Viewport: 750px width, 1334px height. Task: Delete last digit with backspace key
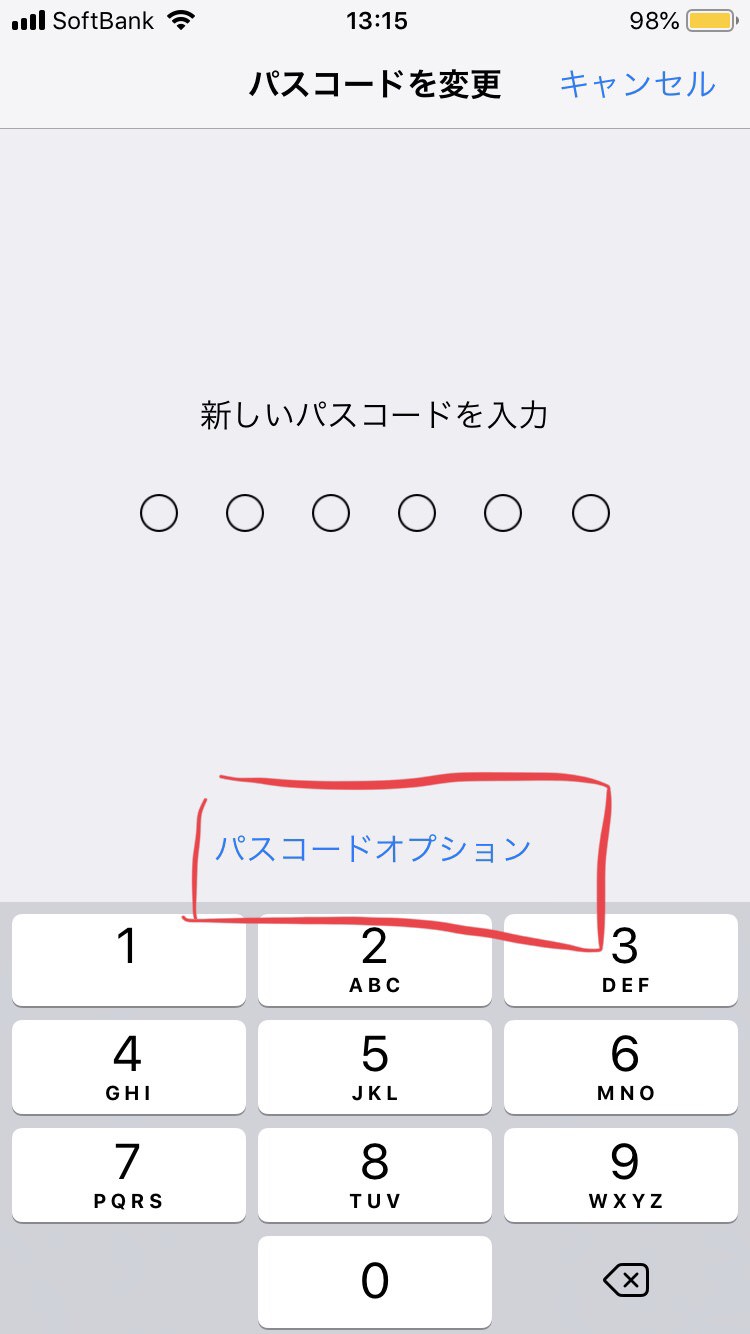pos(627,1280)
